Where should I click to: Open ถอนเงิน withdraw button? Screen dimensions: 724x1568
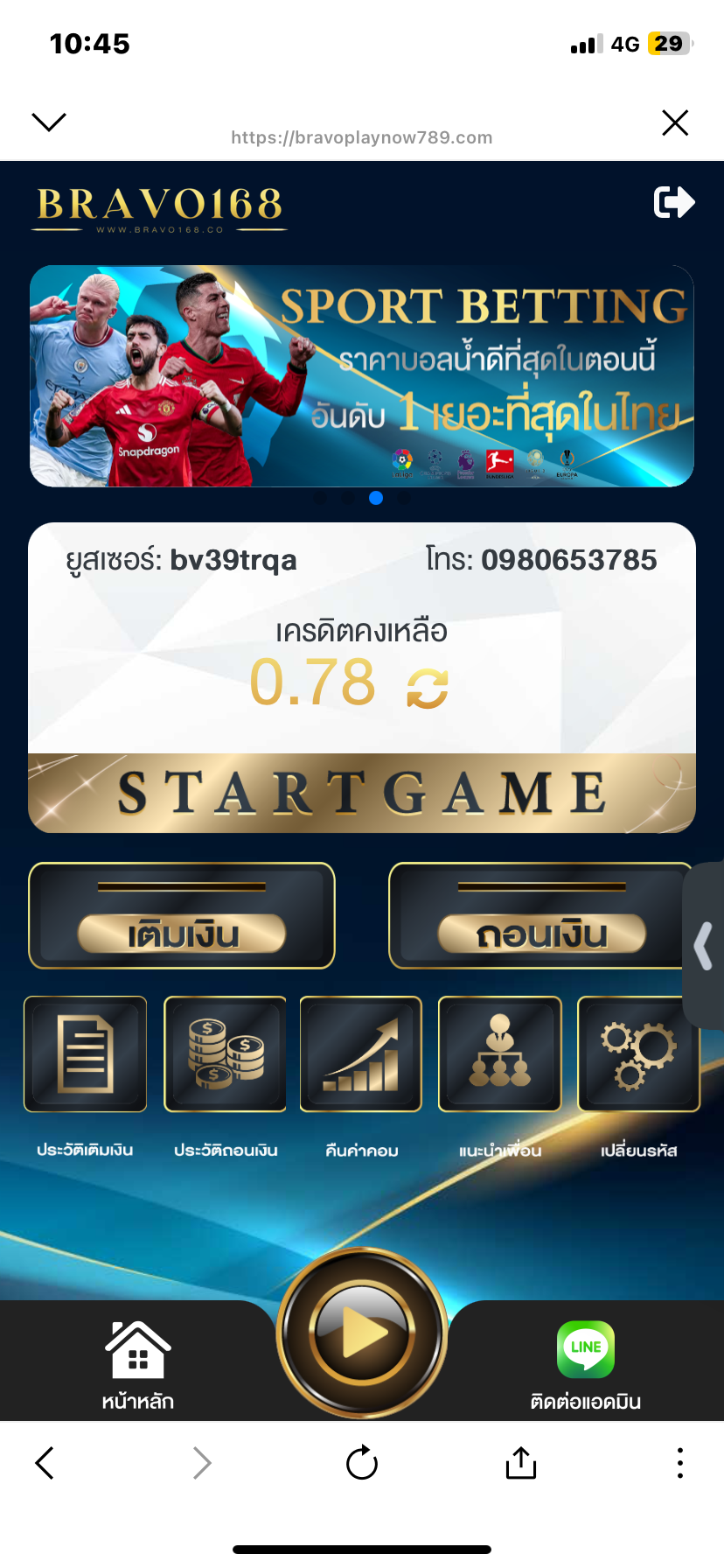(x=540, y=916)
